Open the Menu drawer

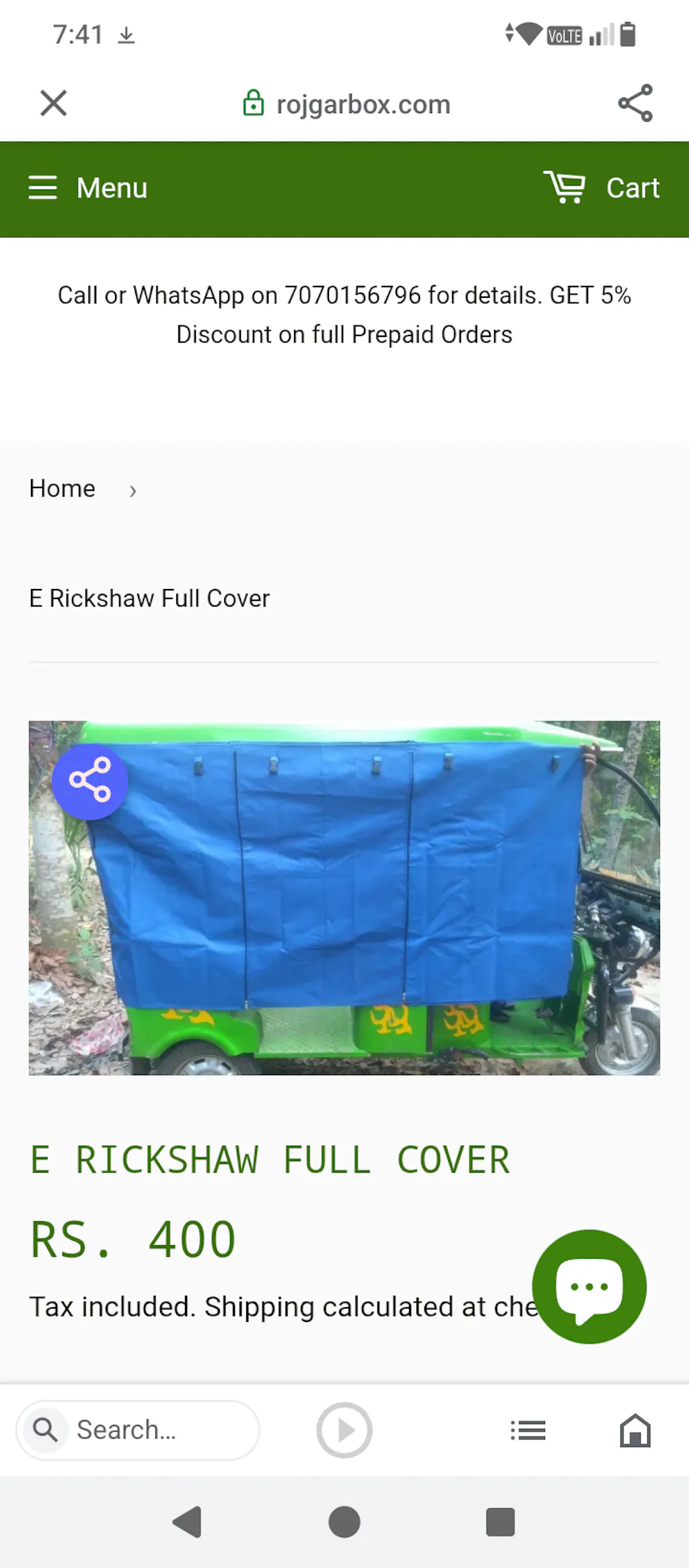click(x=88, y=188)
